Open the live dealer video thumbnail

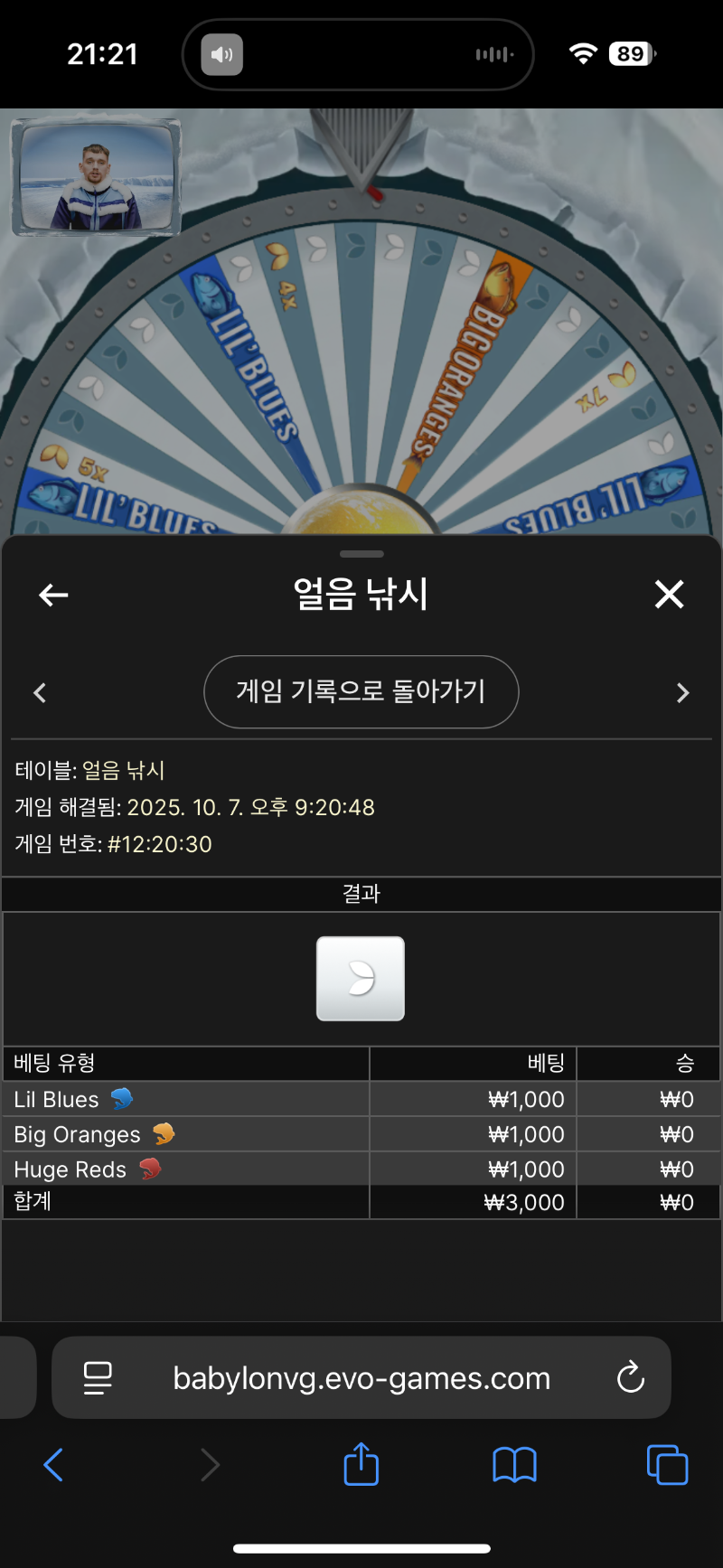tap(96, 176)
